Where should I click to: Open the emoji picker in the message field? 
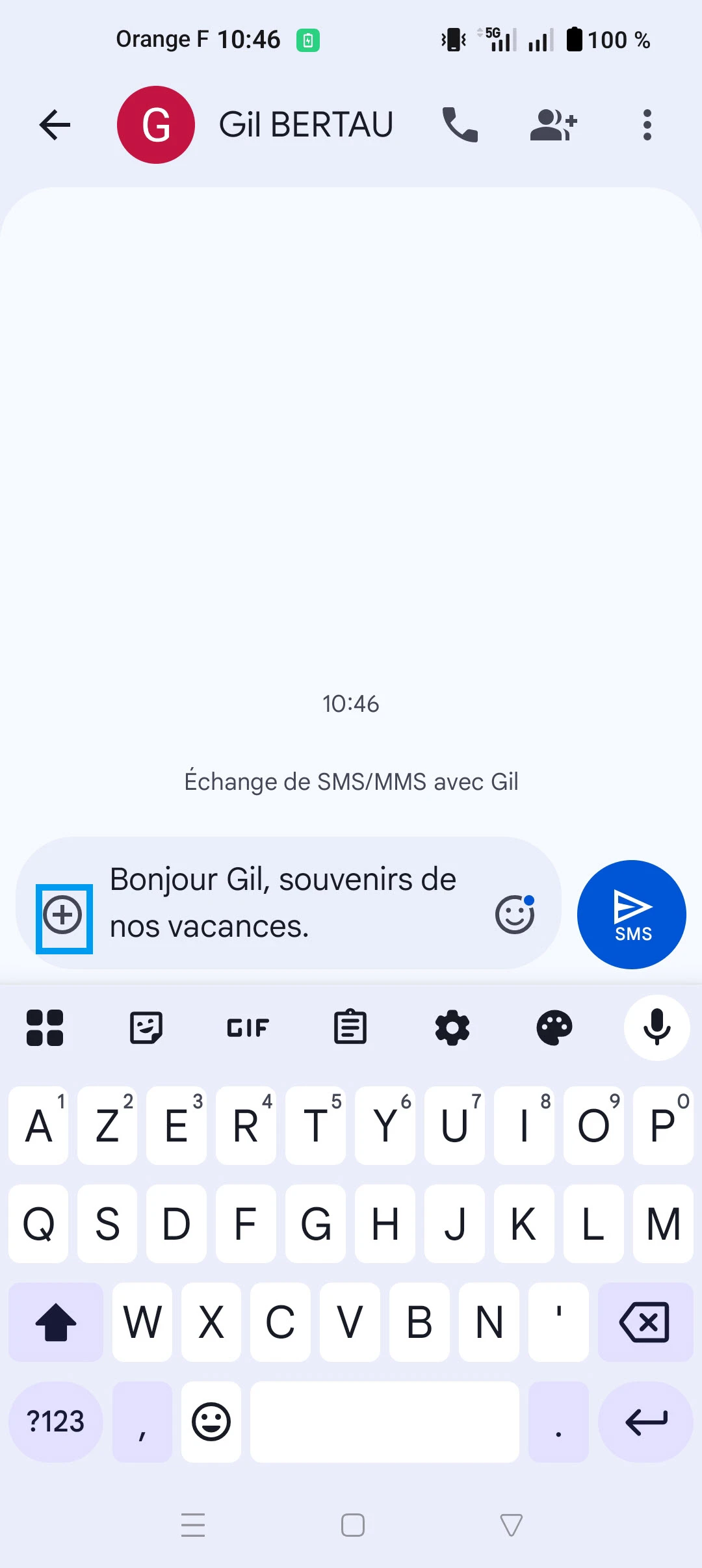[x=515, y=915]
